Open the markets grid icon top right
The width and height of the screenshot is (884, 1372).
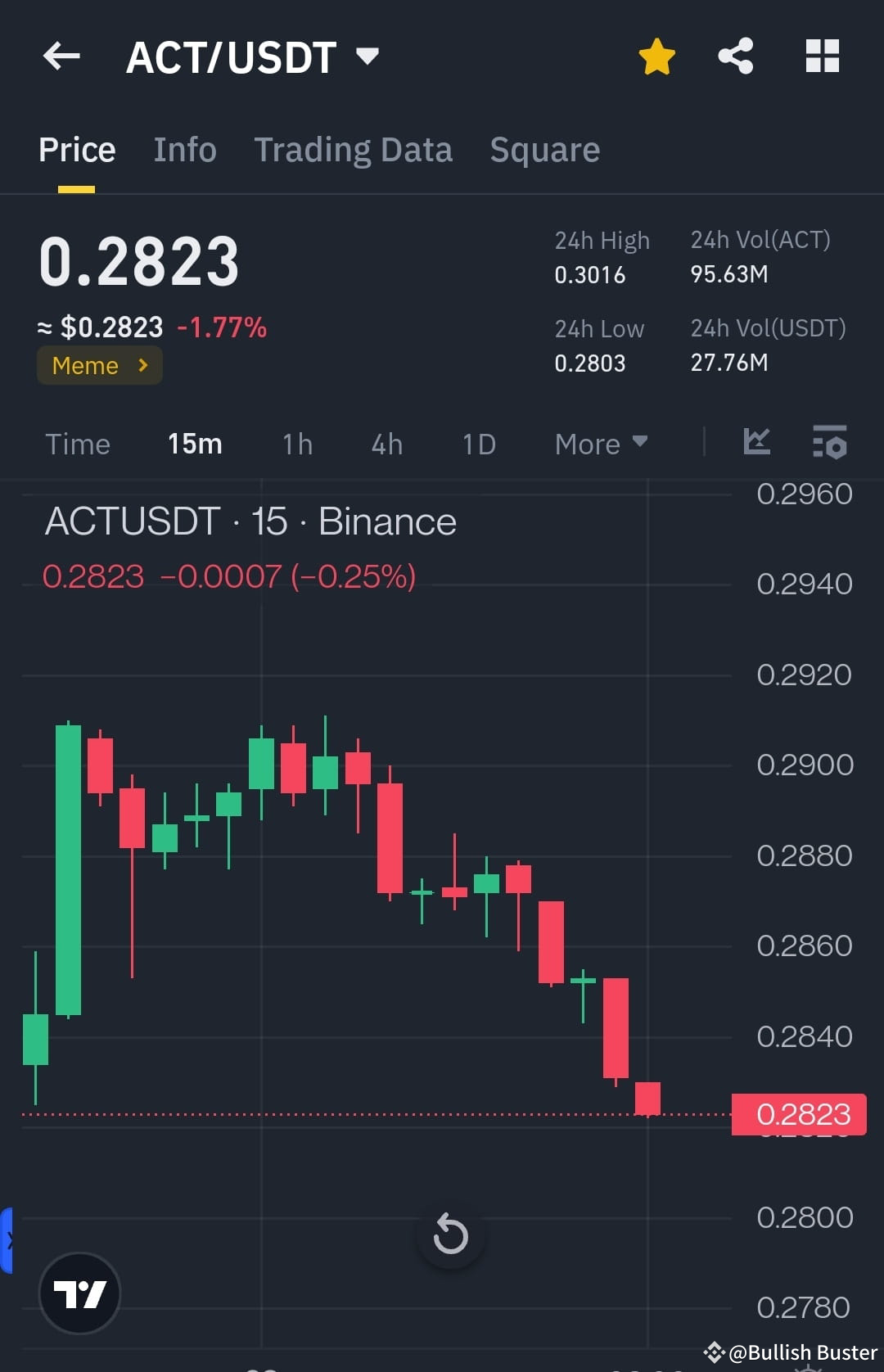click(x=822, y=56)
